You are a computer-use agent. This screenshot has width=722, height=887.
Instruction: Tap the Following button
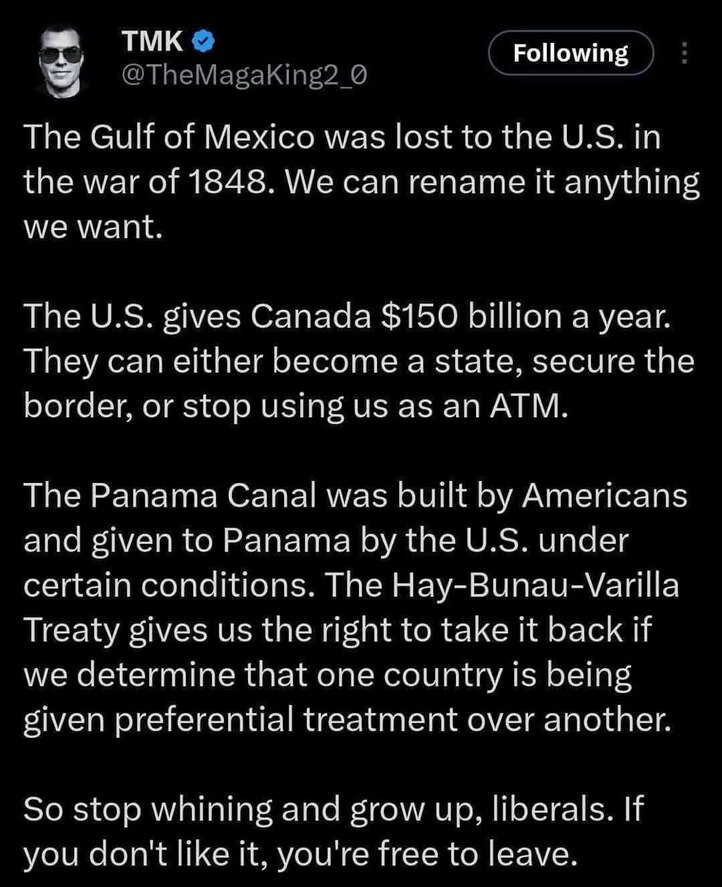pos(570,53)
